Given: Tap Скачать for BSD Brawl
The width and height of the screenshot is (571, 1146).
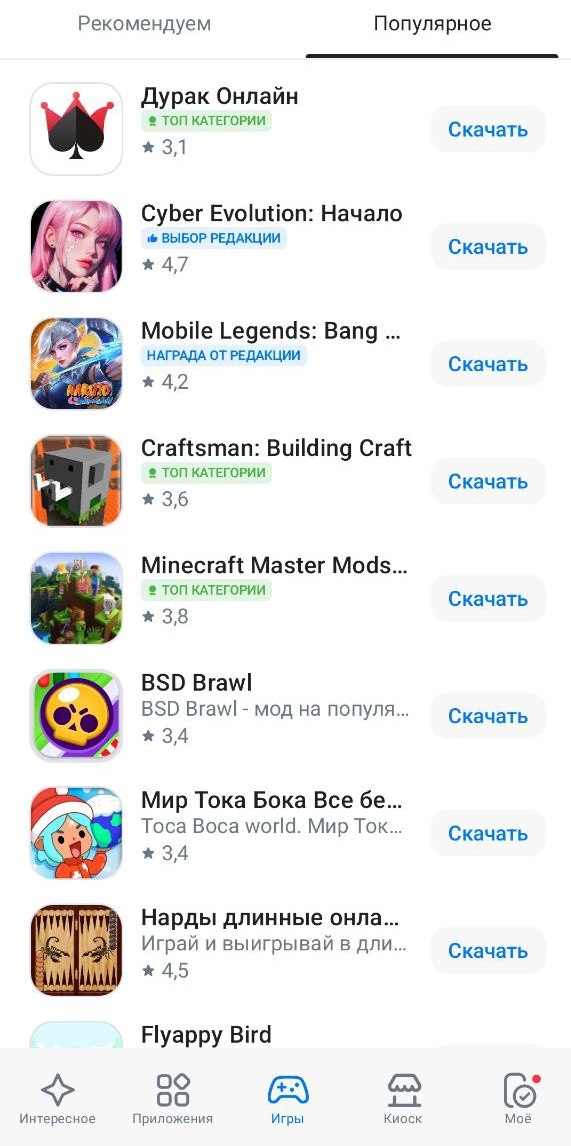Looking at the screenshot, I should 488,716.
